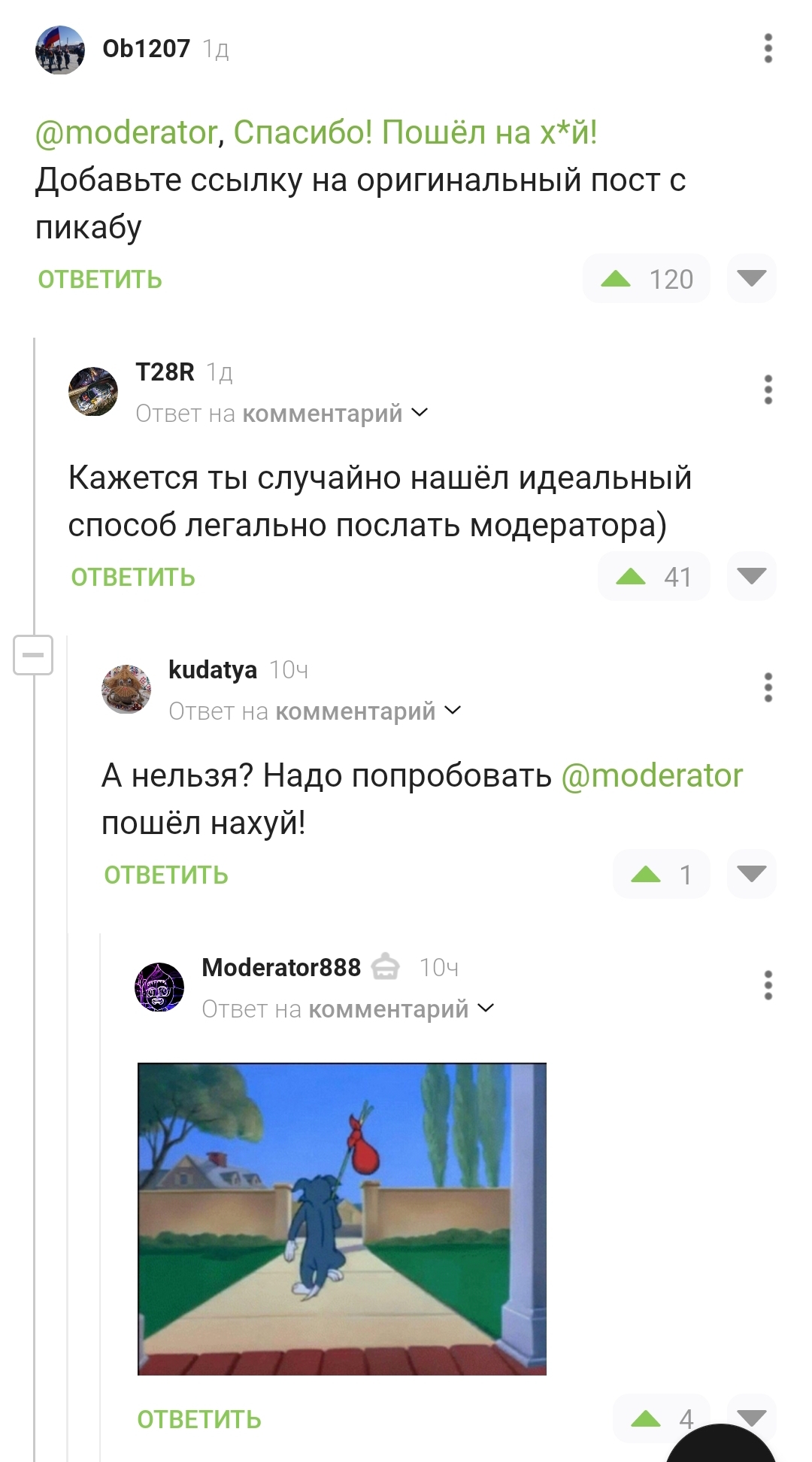Reply to T28R's comment

pyautogui.click(x=133, y=578)
